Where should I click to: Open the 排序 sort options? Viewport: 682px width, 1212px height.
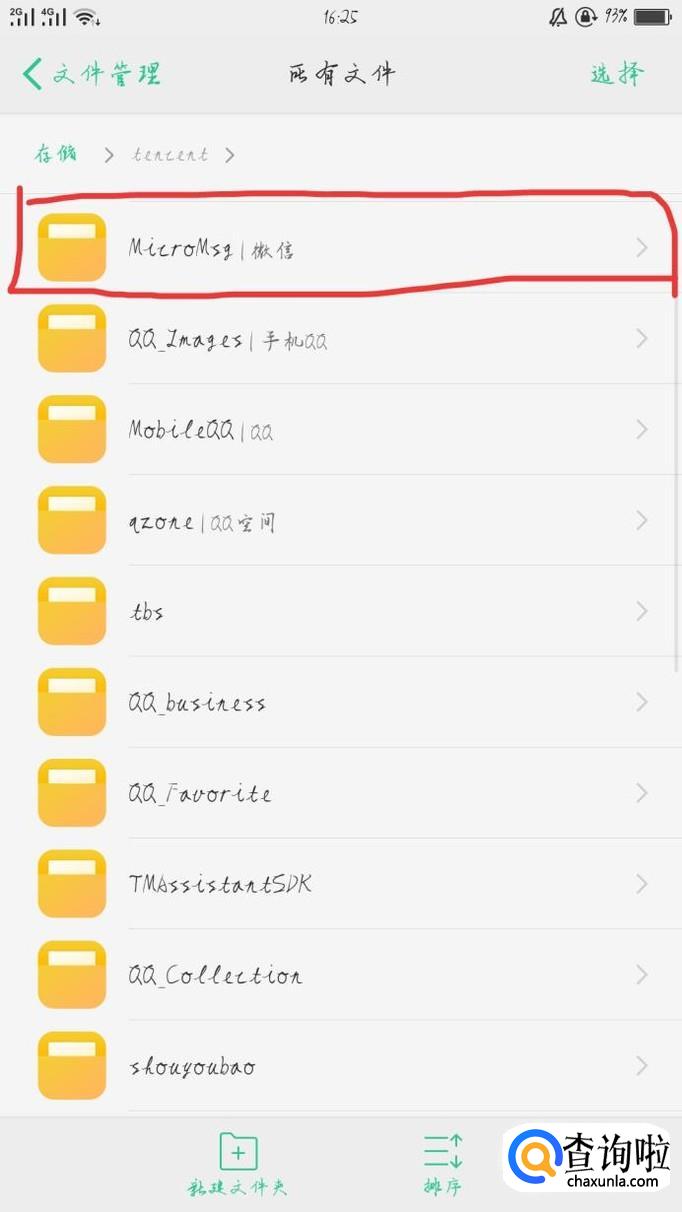coord(442,1164)
